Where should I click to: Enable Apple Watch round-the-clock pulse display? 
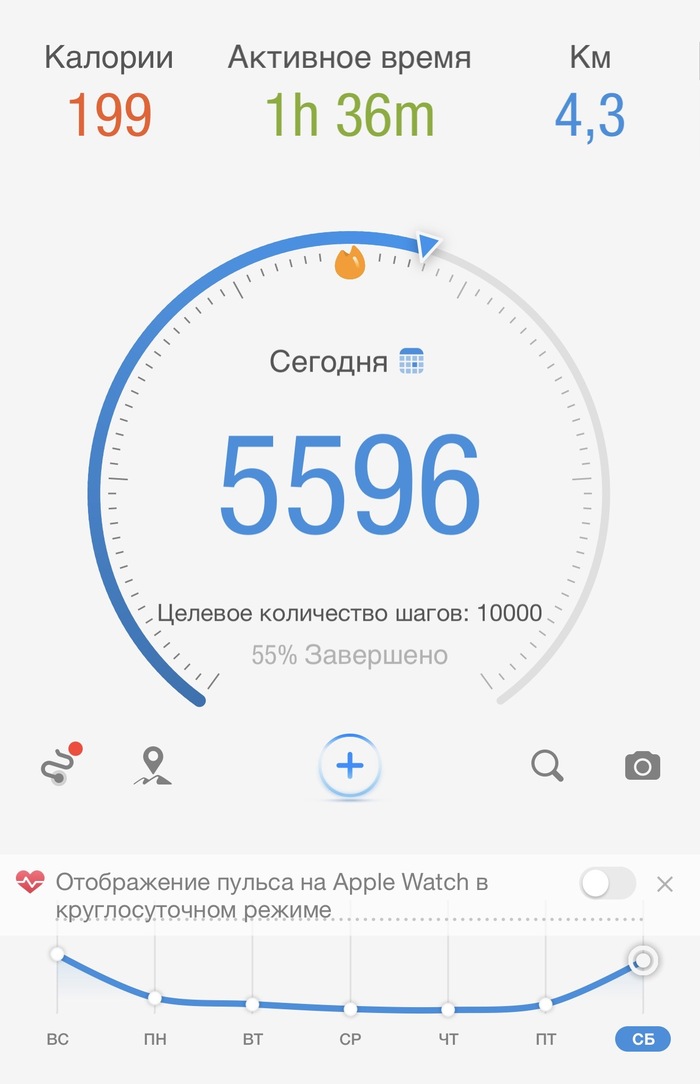(608, 883)
